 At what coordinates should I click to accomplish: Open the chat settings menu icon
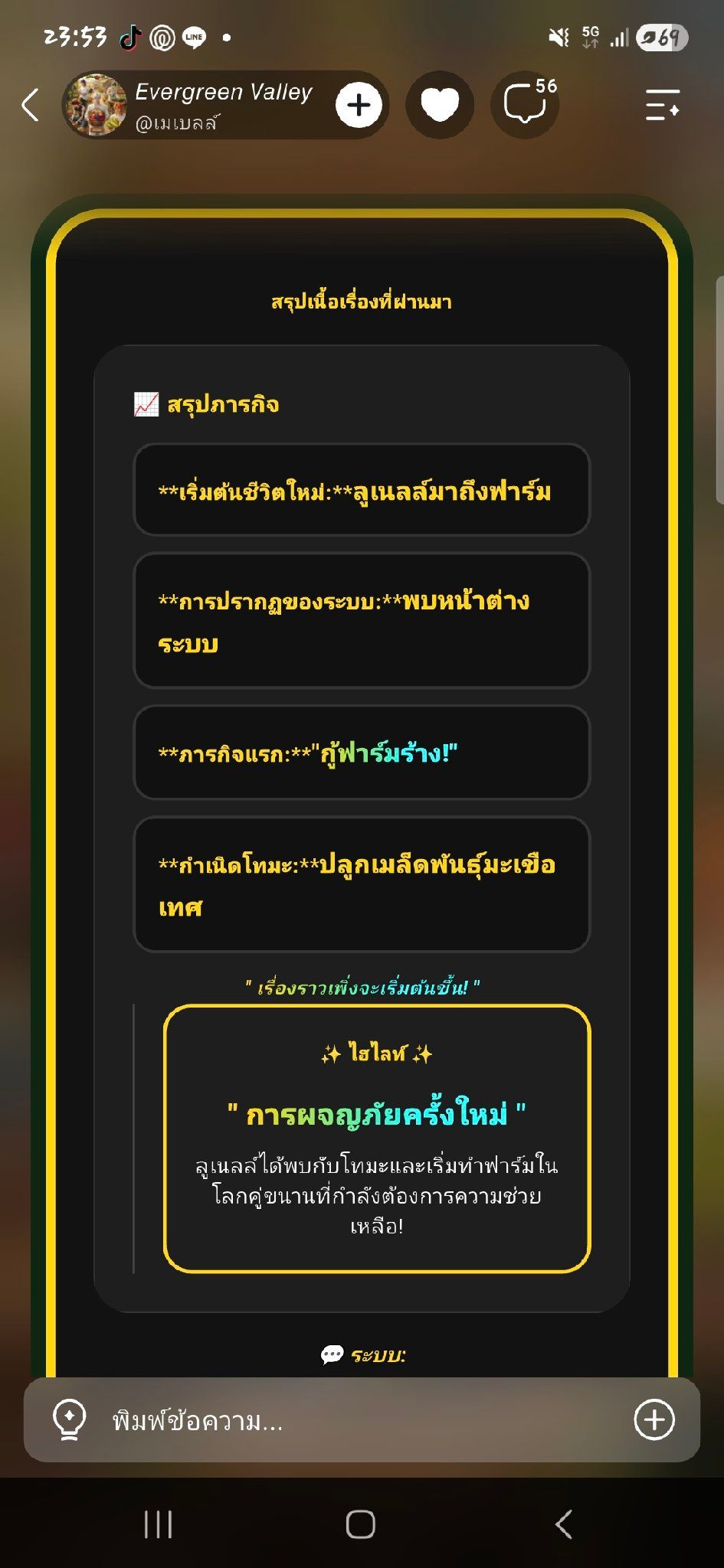pos(662,105)
